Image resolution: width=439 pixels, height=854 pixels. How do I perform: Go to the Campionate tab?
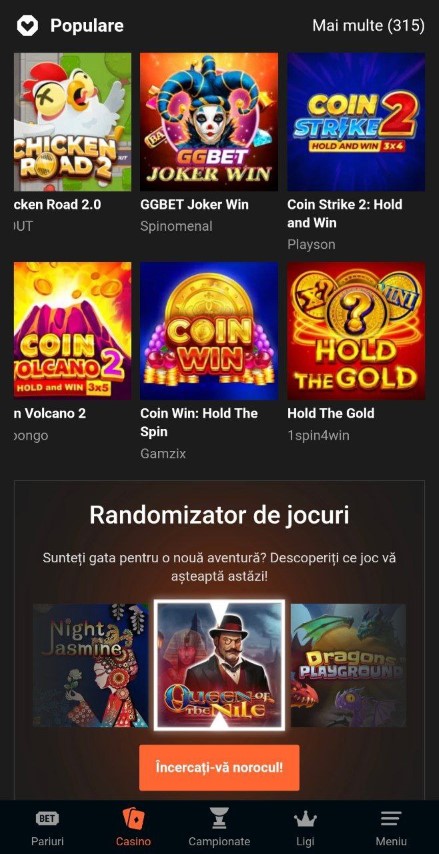point(219,828)
